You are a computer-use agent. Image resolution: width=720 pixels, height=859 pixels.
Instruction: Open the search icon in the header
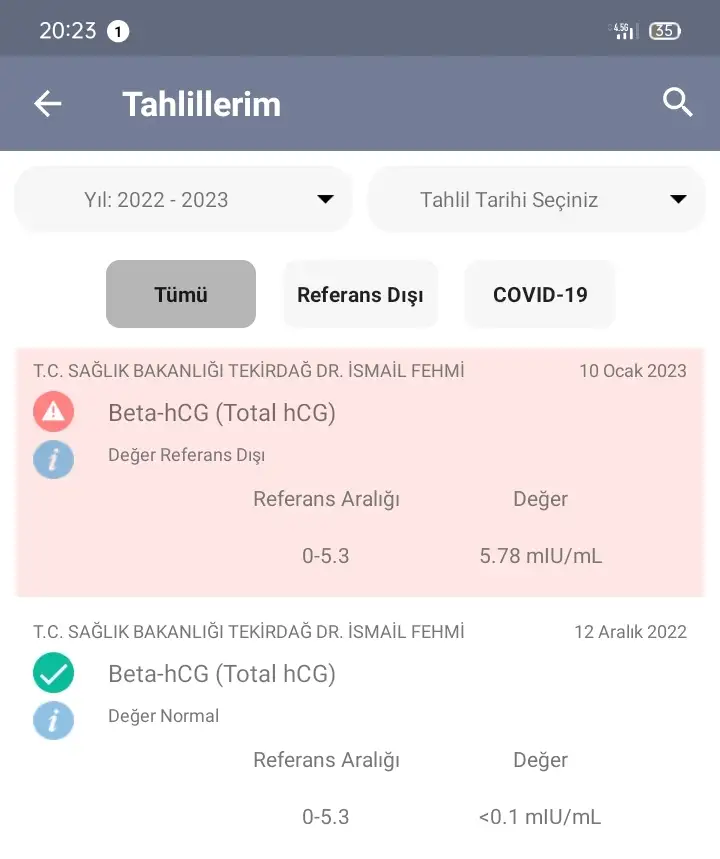pos(678,102)
